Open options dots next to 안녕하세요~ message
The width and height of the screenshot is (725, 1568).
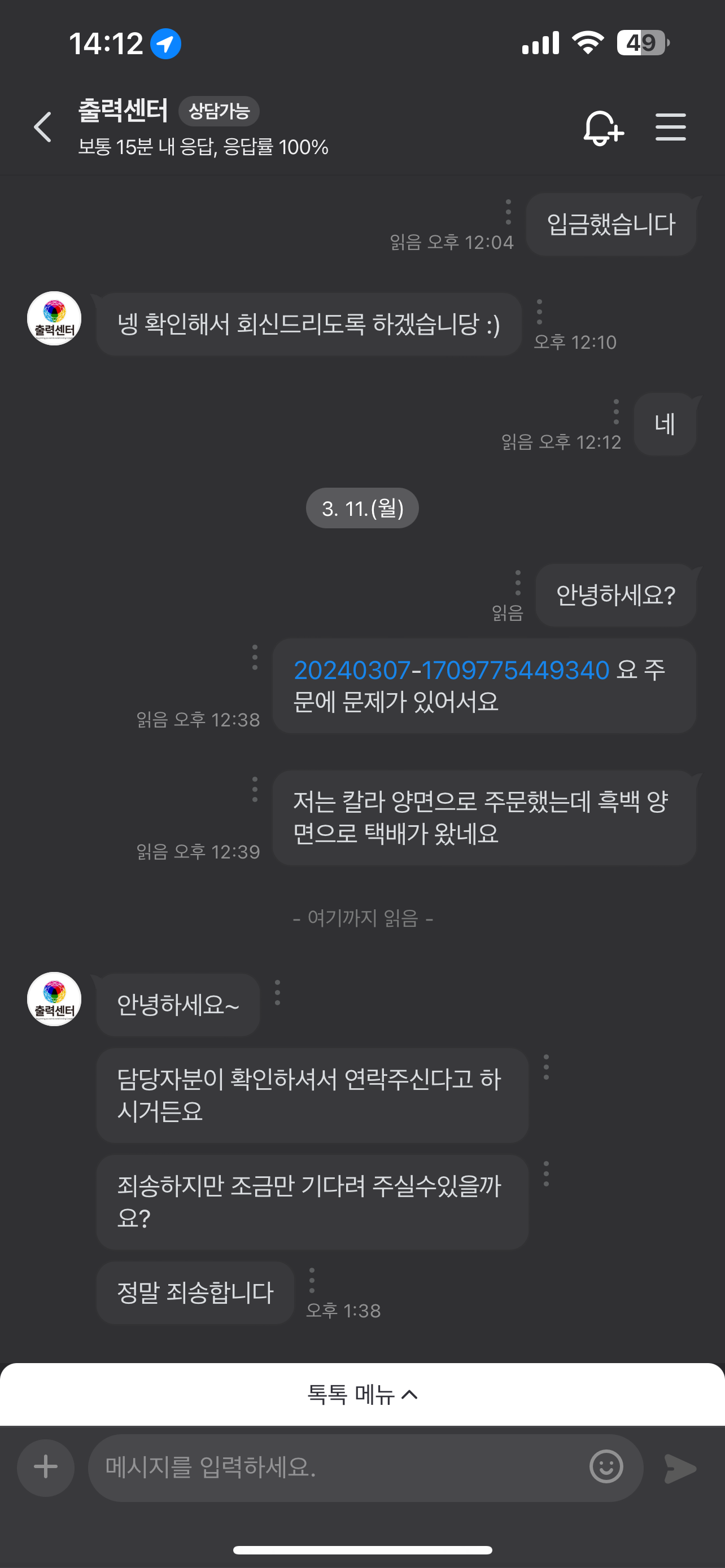coord(278,992)
